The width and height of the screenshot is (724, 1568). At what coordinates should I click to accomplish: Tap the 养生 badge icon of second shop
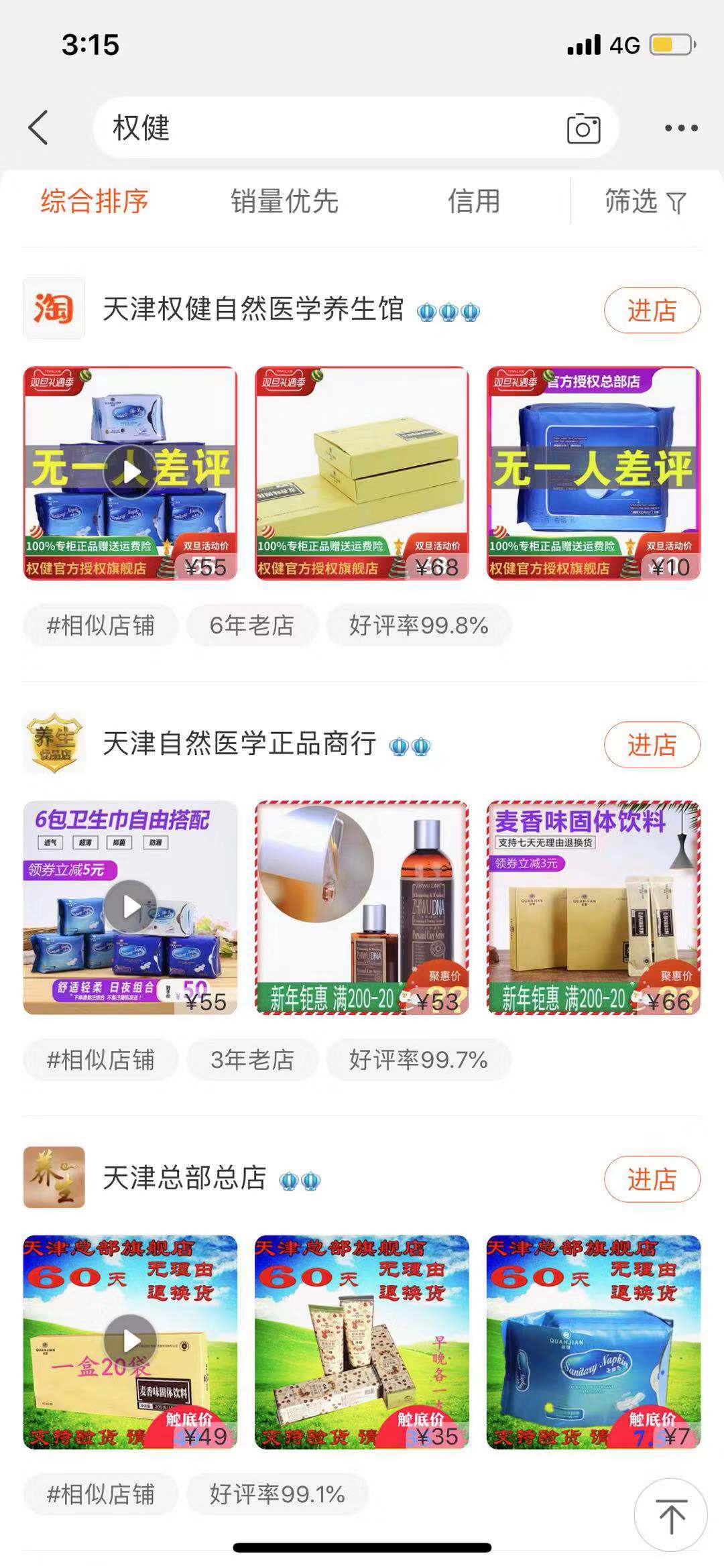(54, 743)
